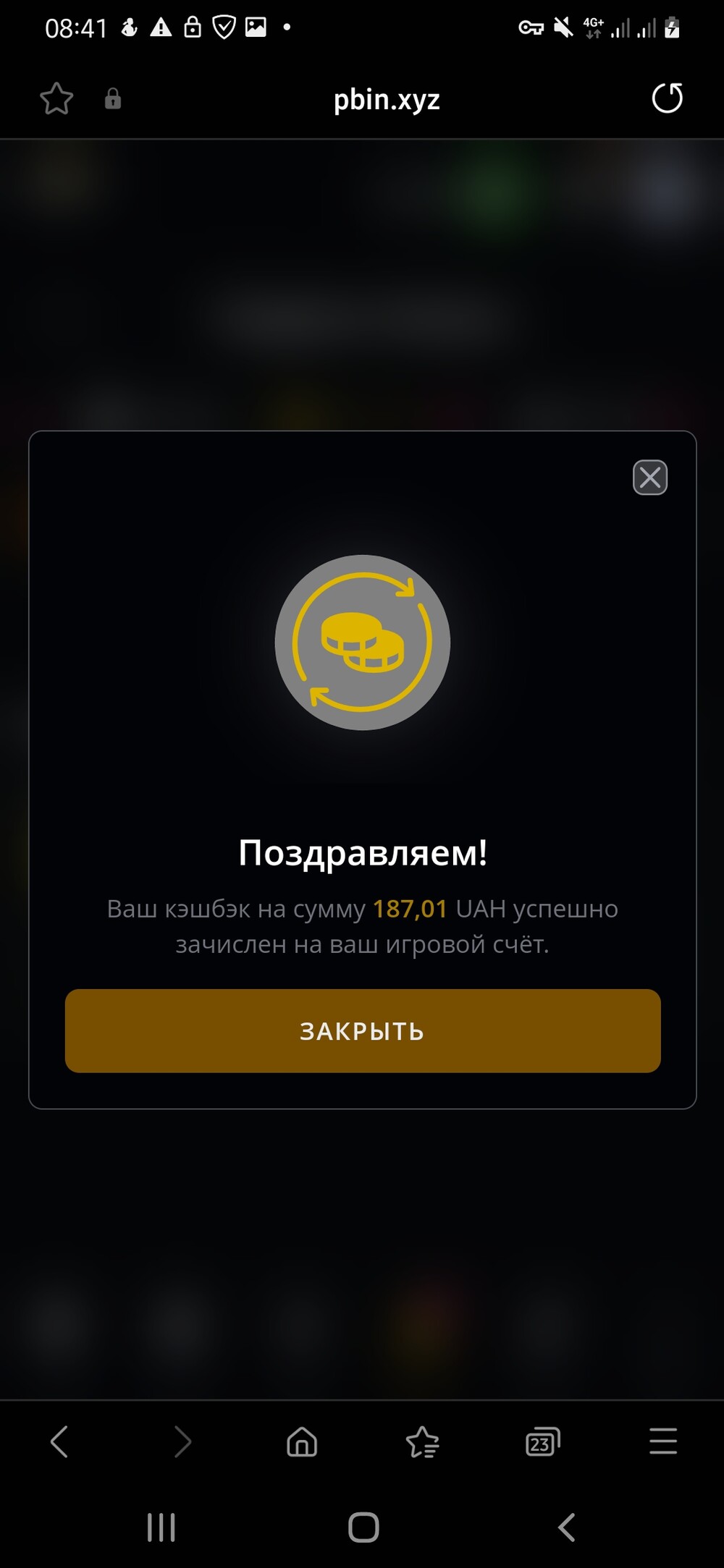This screenshot has width=724, height=1568.
Task: Open recent apps from the navigation bar
Action: (161, 1527)
